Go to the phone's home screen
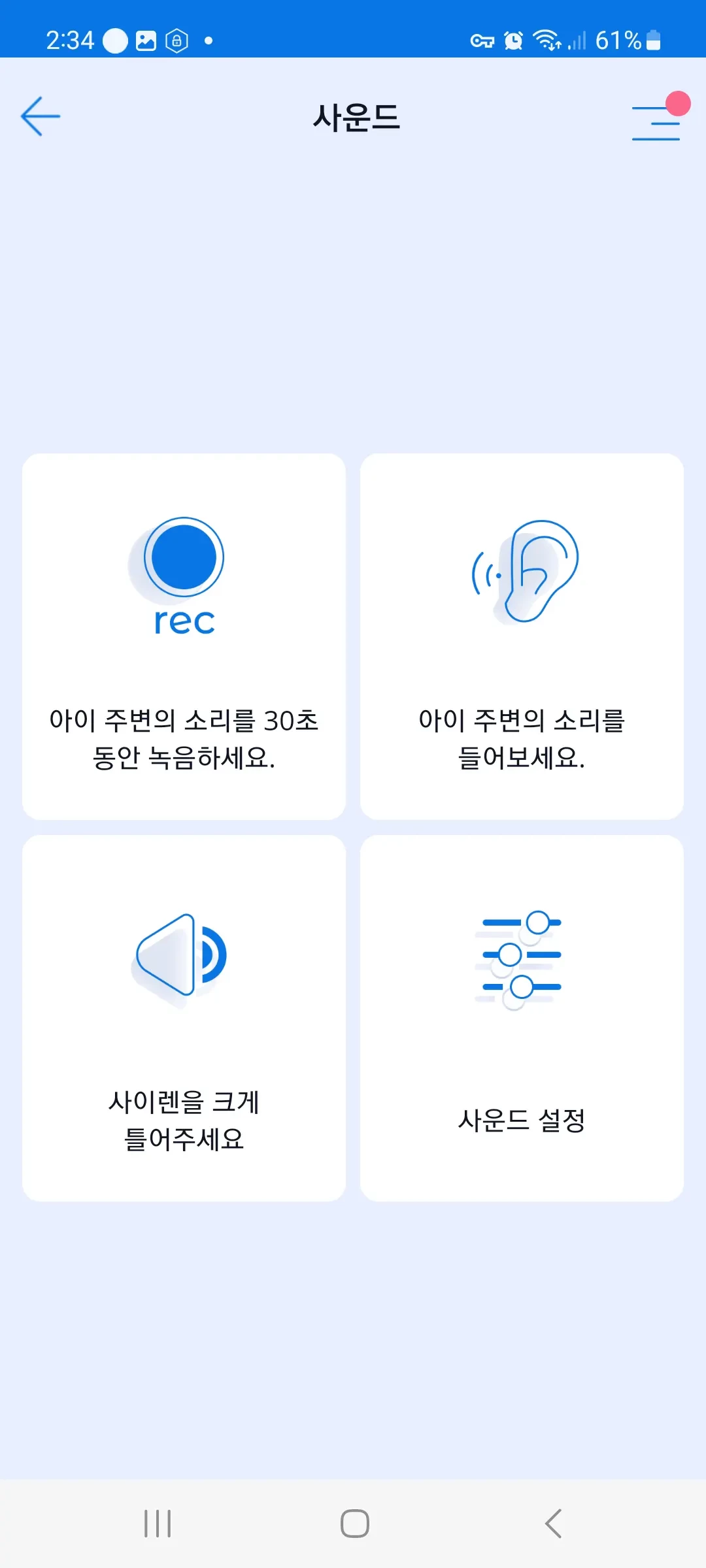The image size is (706, 1568). point(354,1524)
